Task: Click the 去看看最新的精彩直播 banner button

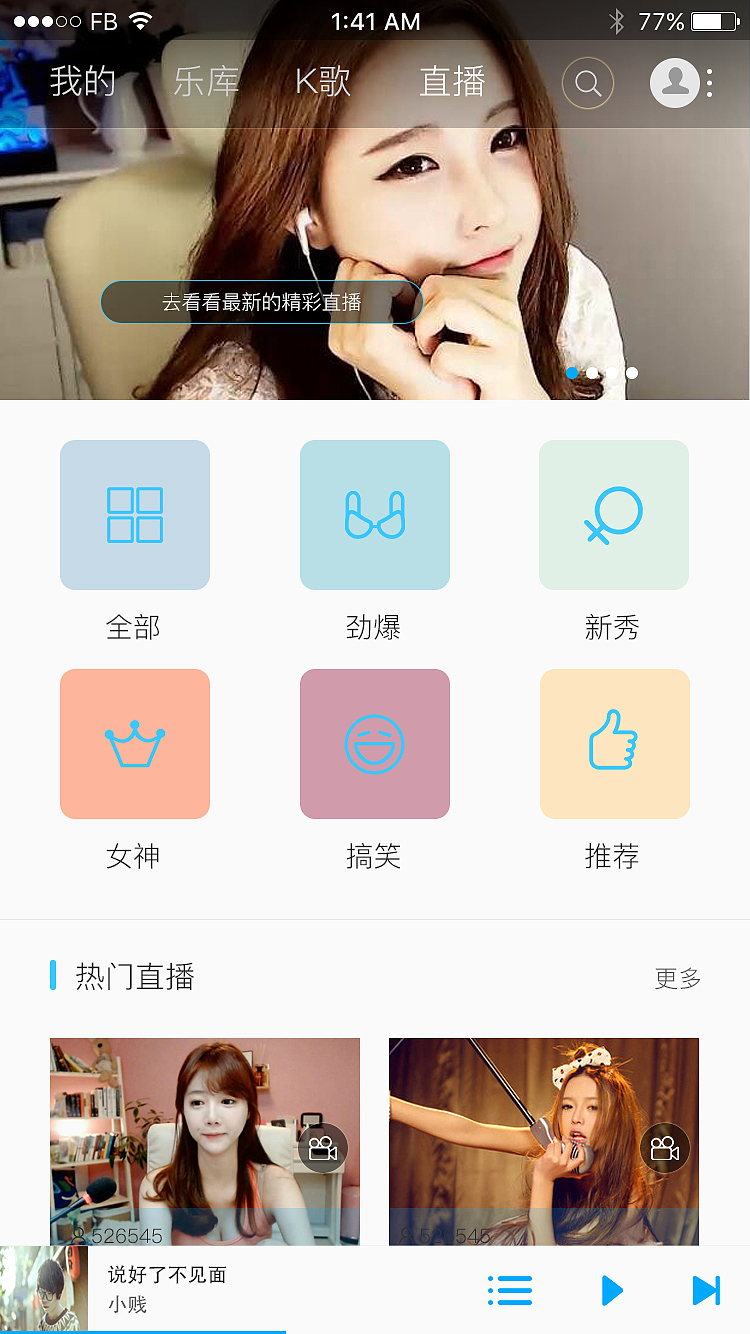Action: pos(261,301)
